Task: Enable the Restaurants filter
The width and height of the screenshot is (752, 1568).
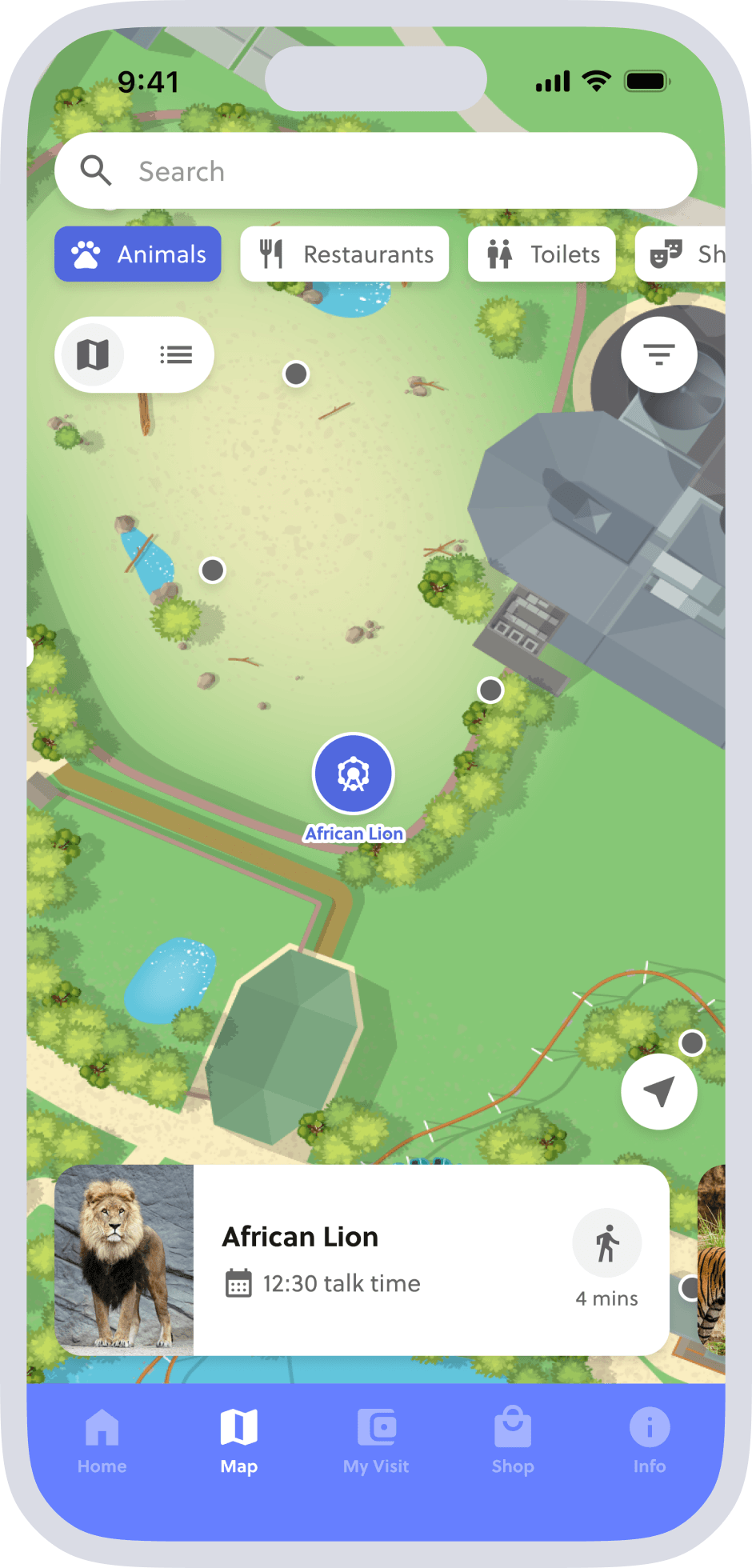Action: pos(344,254)
